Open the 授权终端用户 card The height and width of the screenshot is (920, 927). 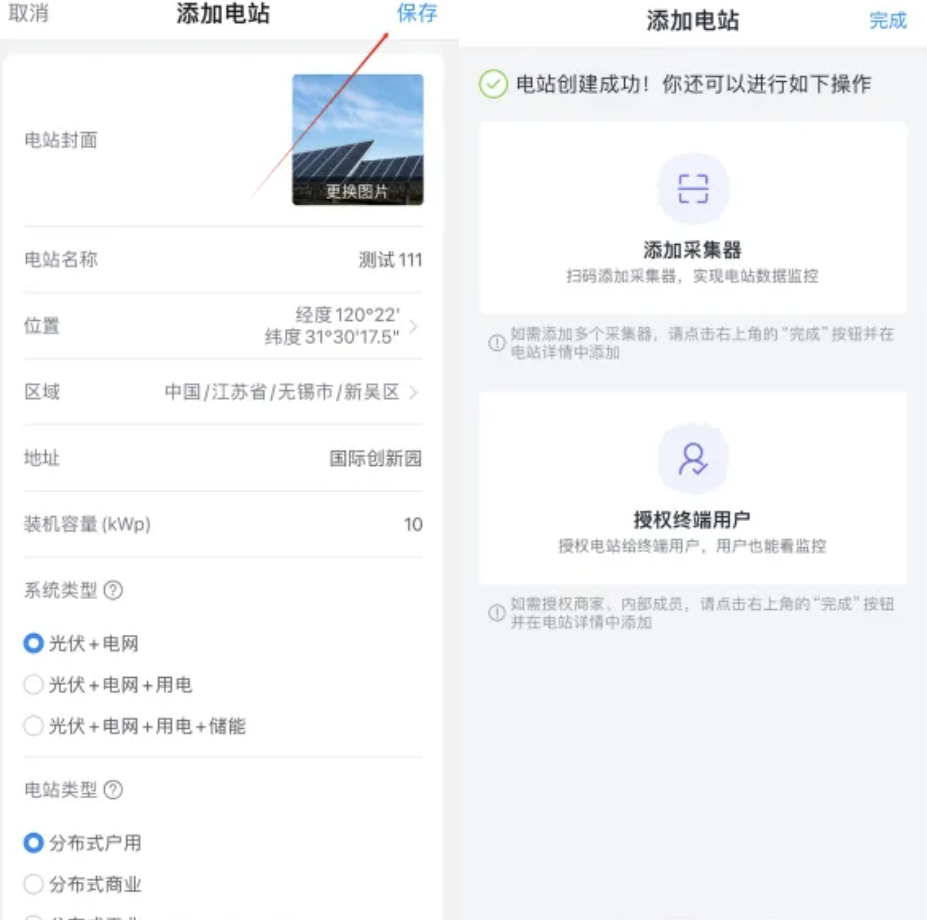(x=692, y=489)
